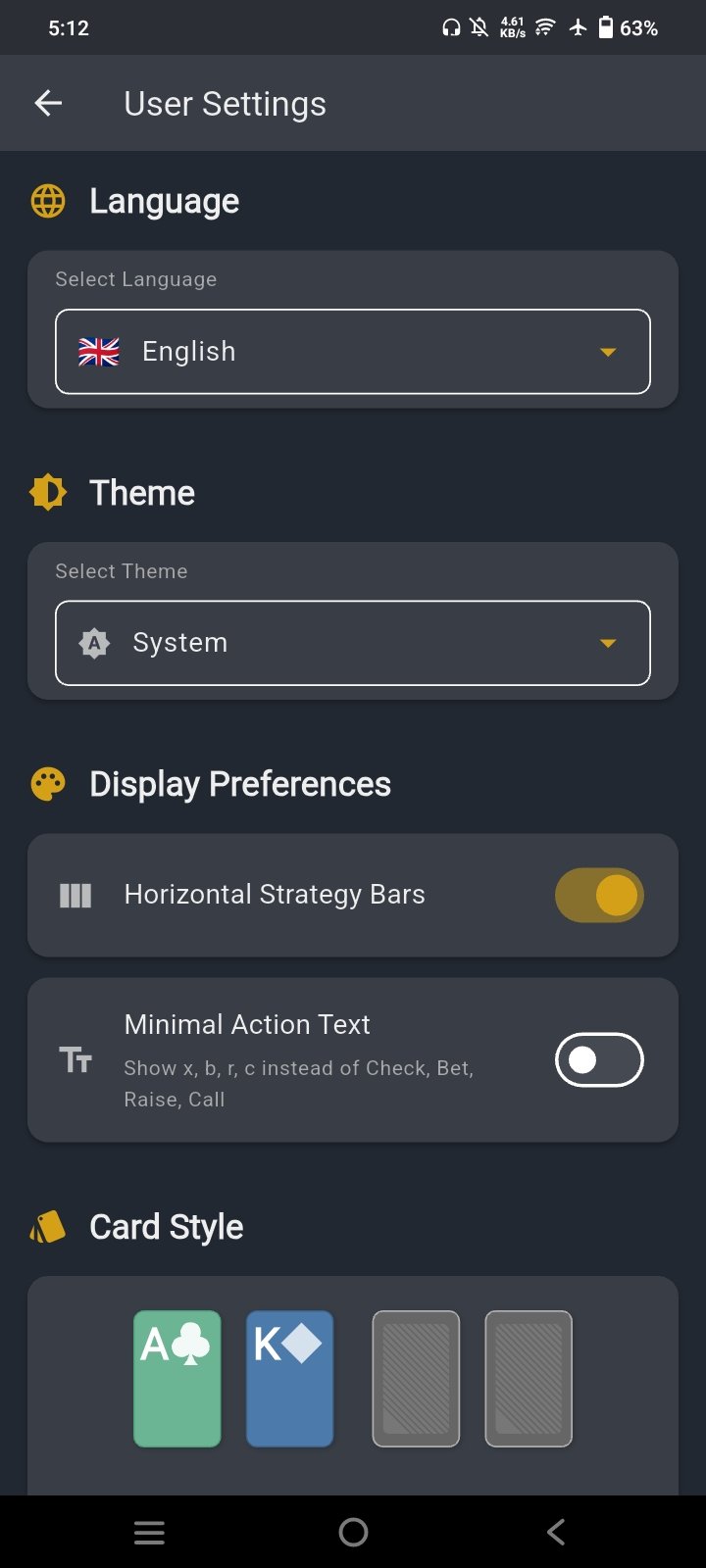This screenshot has height=1568, width=706.
Task: Enable Minimal Action Text switch
Action: click(x=599, y=1060)
